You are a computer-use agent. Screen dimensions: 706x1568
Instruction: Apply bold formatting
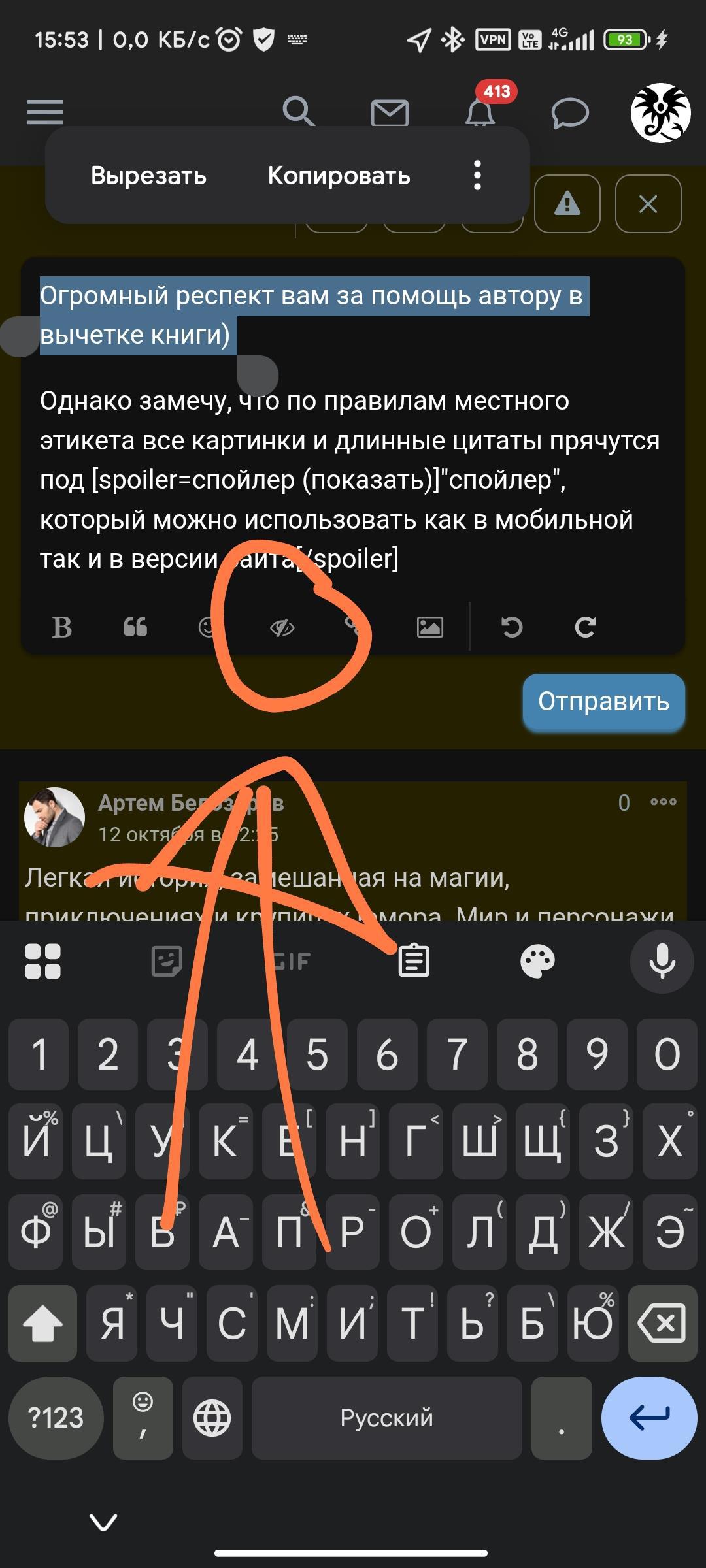click(x=62, y=627)
